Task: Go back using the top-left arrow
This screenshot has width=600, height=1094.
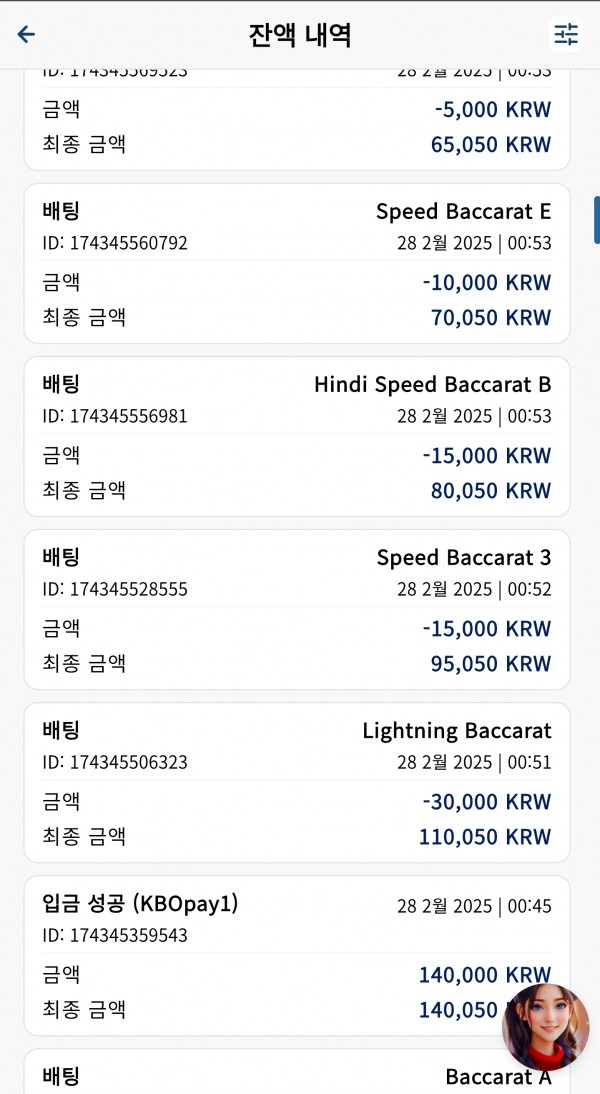Action: [26, 34]
